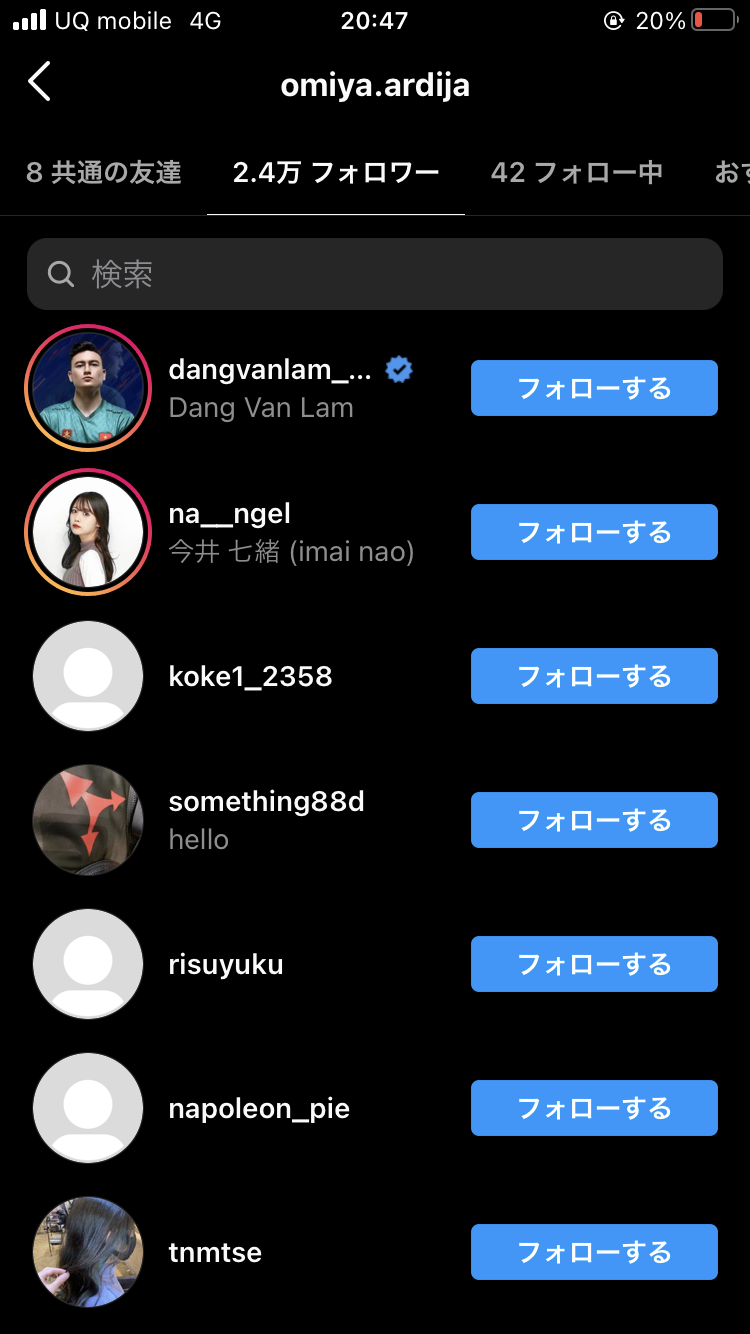Go back using the top-left arrow

[x=40, y=82]
